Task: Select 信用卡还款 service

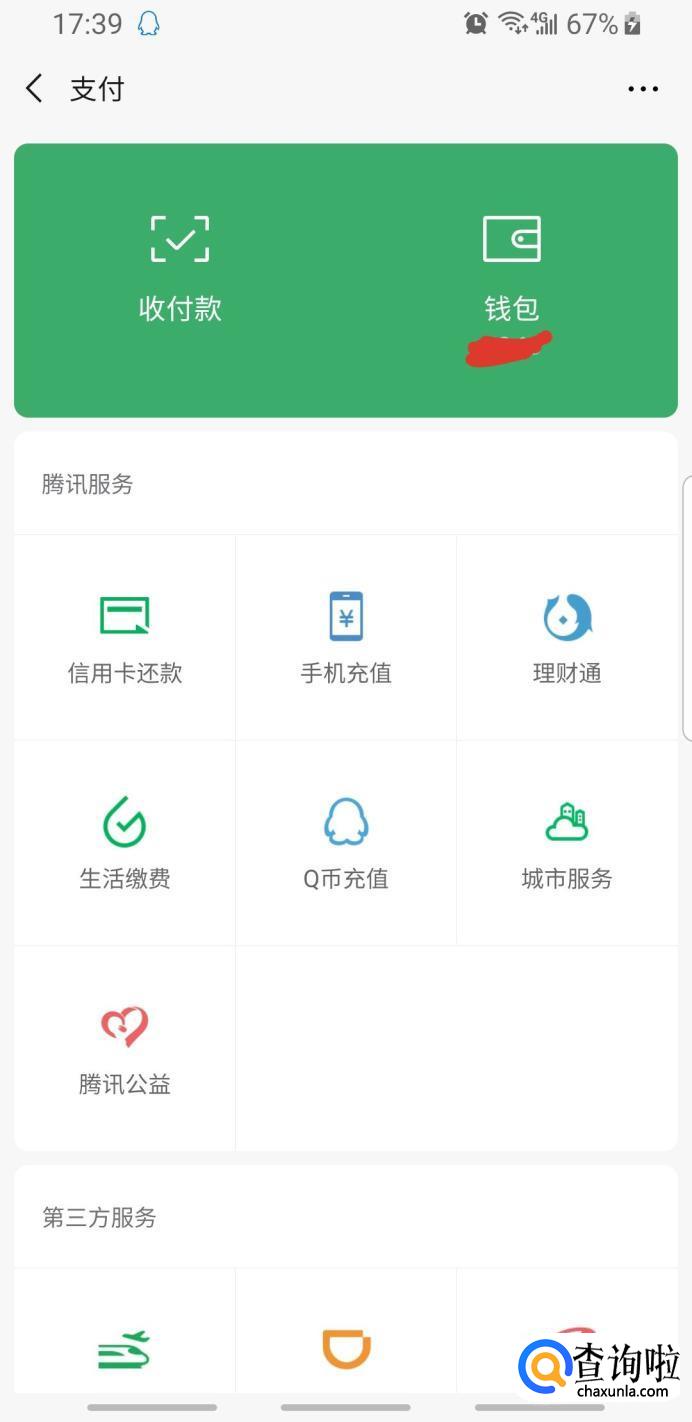Action: point(125,638)
